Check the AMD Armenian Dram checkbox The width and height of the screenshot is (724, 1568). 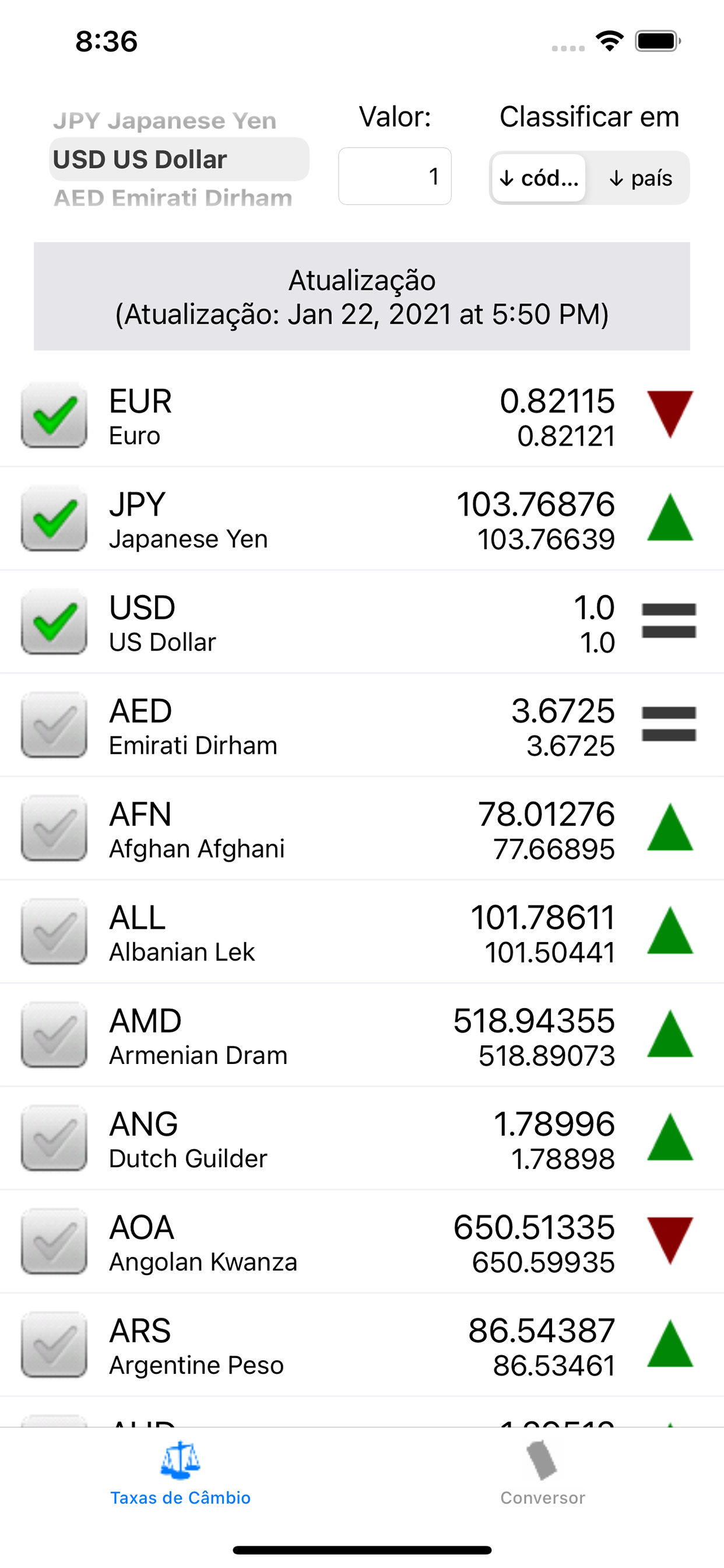(54, 1035)
